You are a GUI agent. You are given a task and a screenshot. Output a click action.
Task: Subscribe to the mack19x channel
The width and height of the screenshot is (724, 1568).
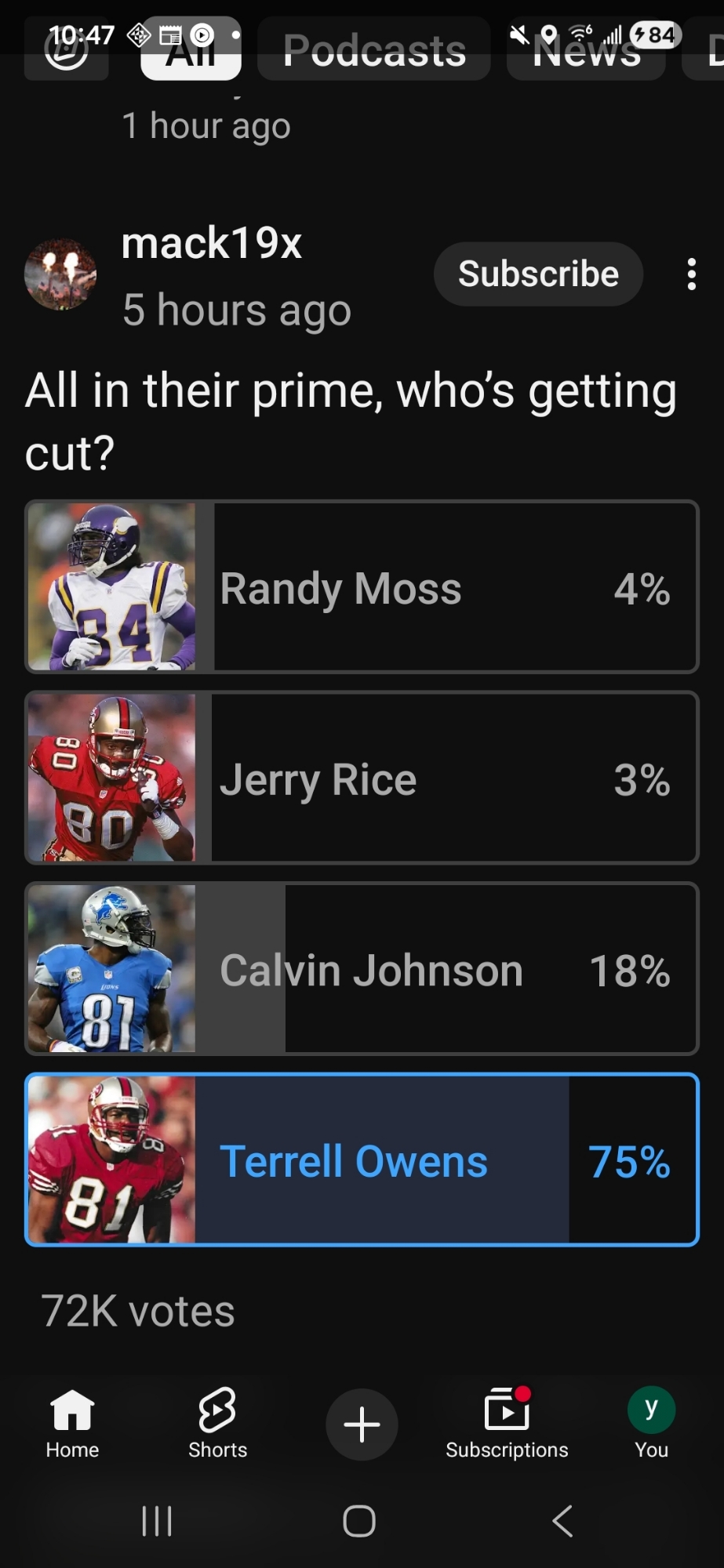[538, 274]
